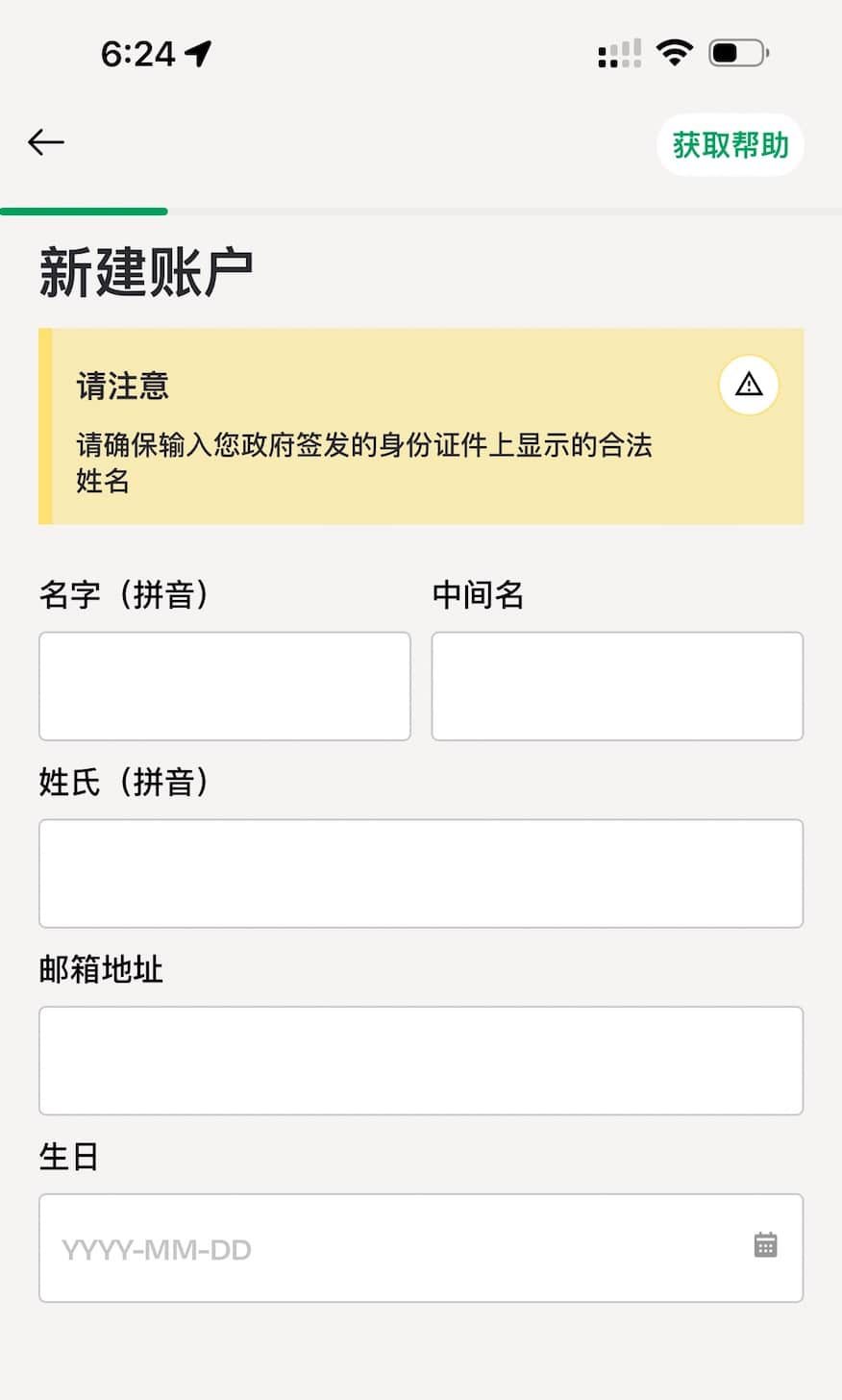Image resolution: width=842 pixels, height=1400 pixels.
Task: Click the 名字（拼音）input box
Action: point(224,686)
